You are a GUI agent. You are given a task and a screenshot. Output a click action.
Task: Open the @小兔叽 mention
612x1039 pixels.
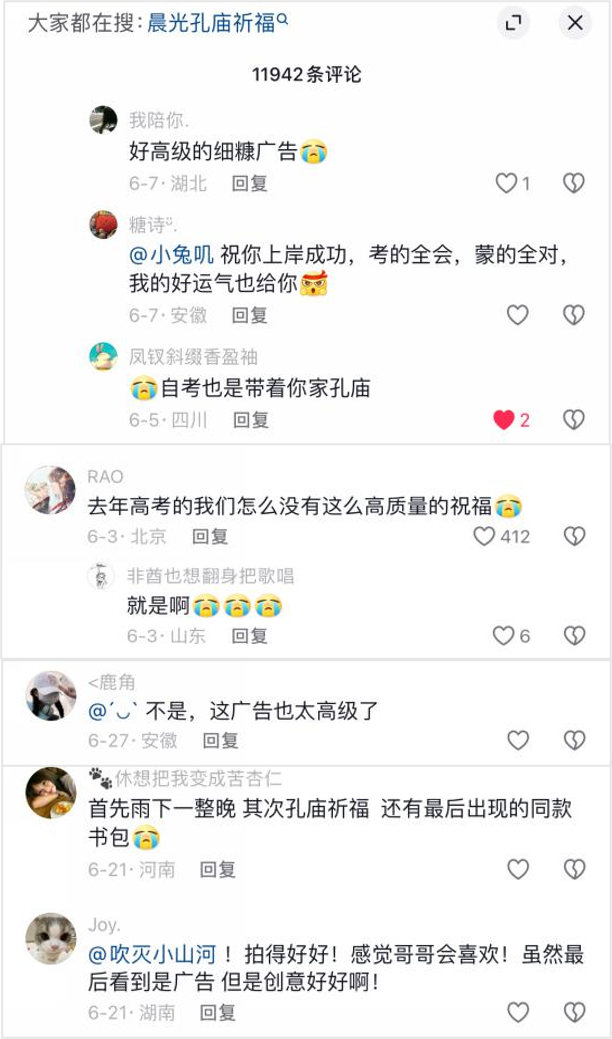tap(172, 255)
